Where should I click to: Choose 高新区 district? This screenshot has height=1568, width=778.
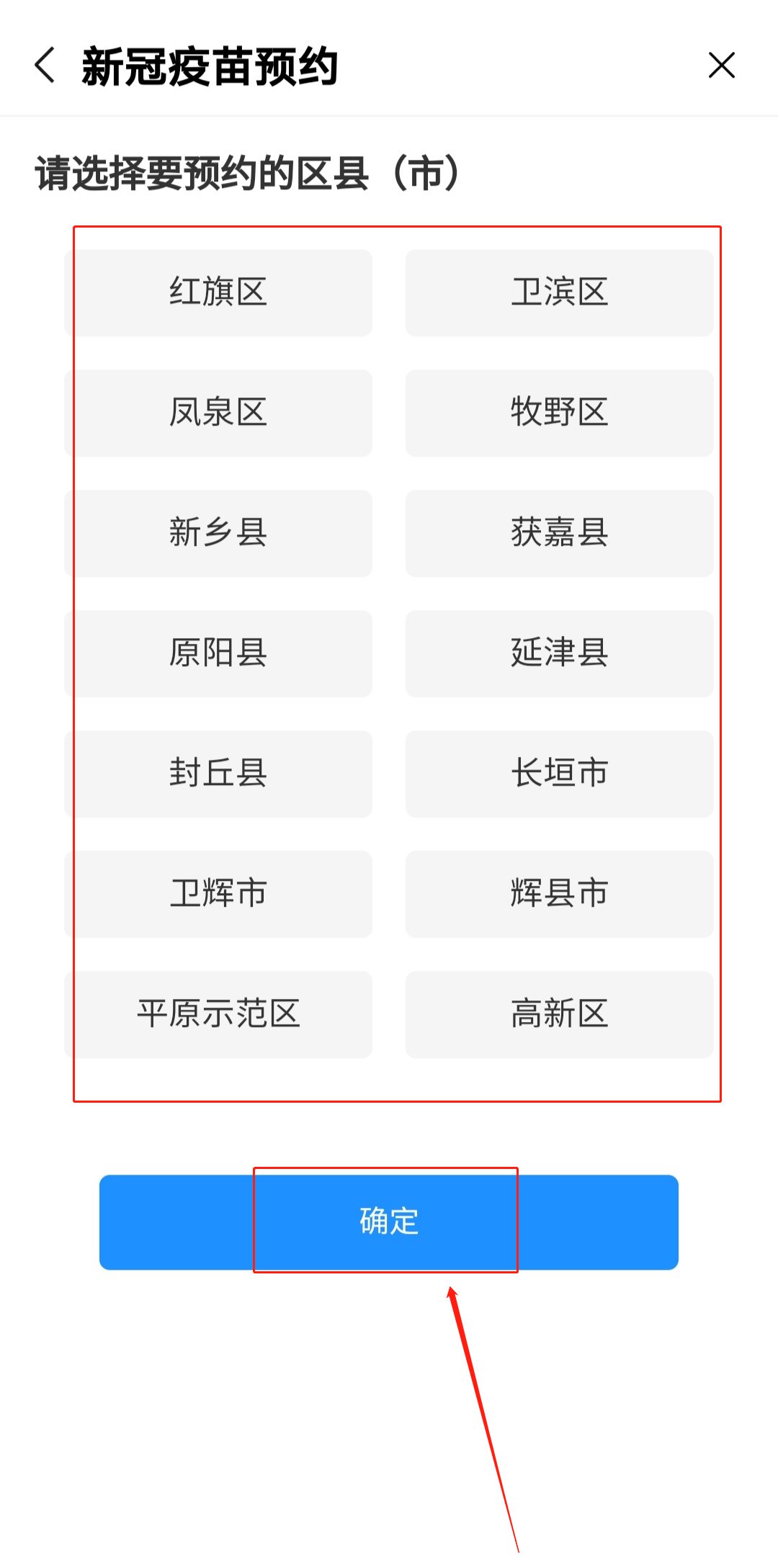[560, 1015]
